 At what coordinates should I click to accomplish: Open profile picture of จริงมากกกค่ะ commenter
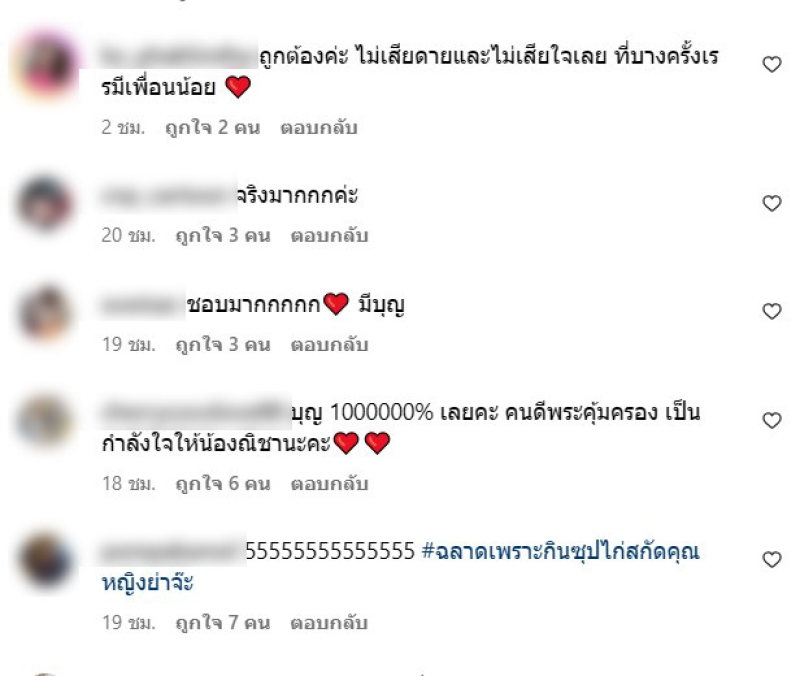pos(47,204)
